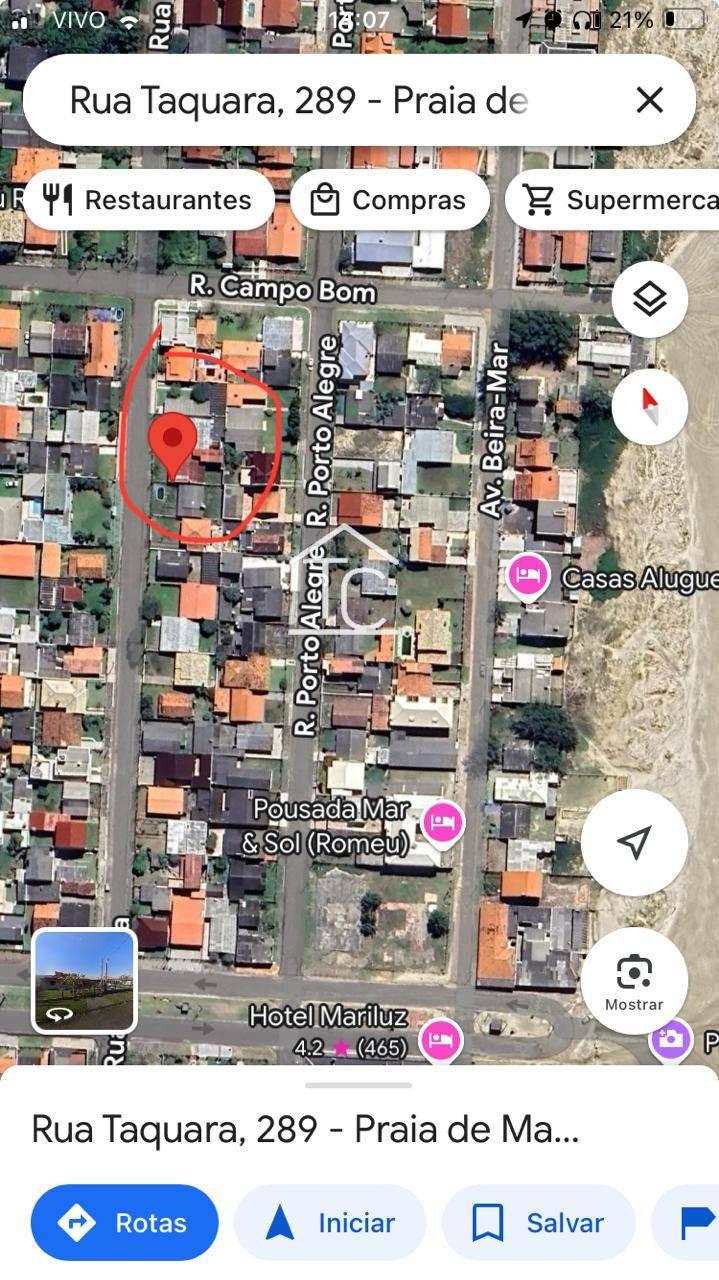Select the Restaurantes chip

pyautogui.click(x=148, y=200)
